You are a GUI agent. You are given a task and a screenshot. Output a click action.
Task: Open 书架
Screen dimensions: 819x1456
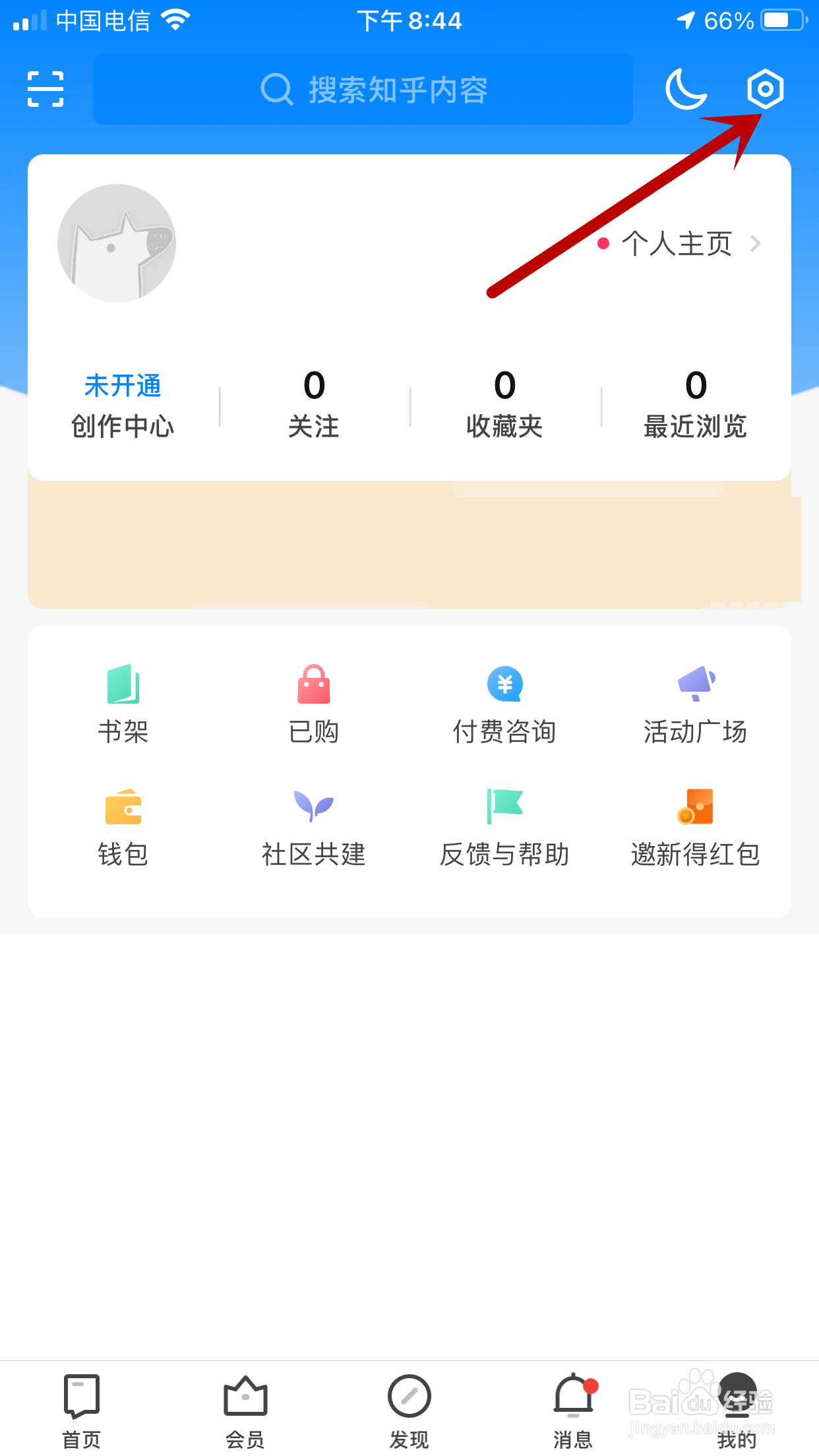click(x=123, y=704)
